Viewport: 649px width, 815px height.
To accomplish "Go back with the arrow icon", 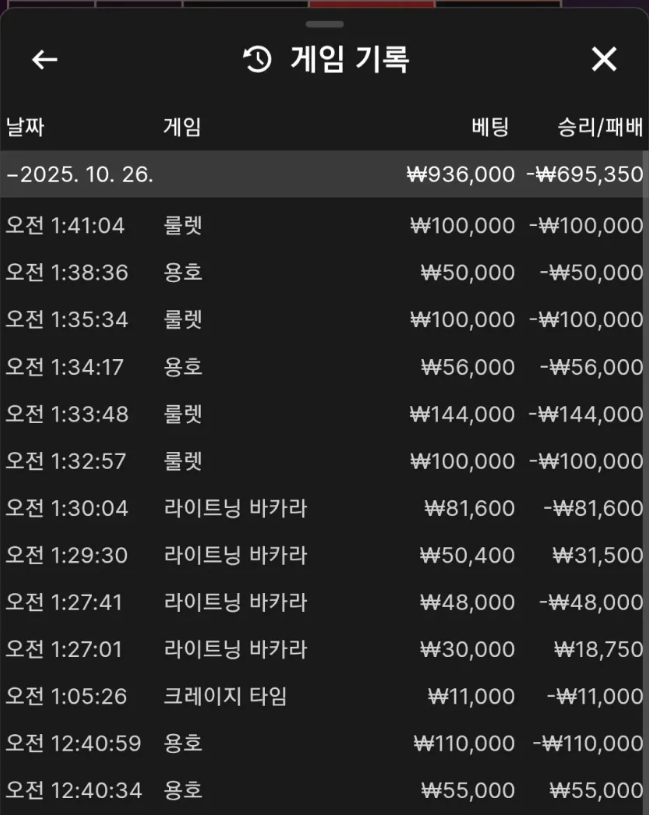I will 45,60.
